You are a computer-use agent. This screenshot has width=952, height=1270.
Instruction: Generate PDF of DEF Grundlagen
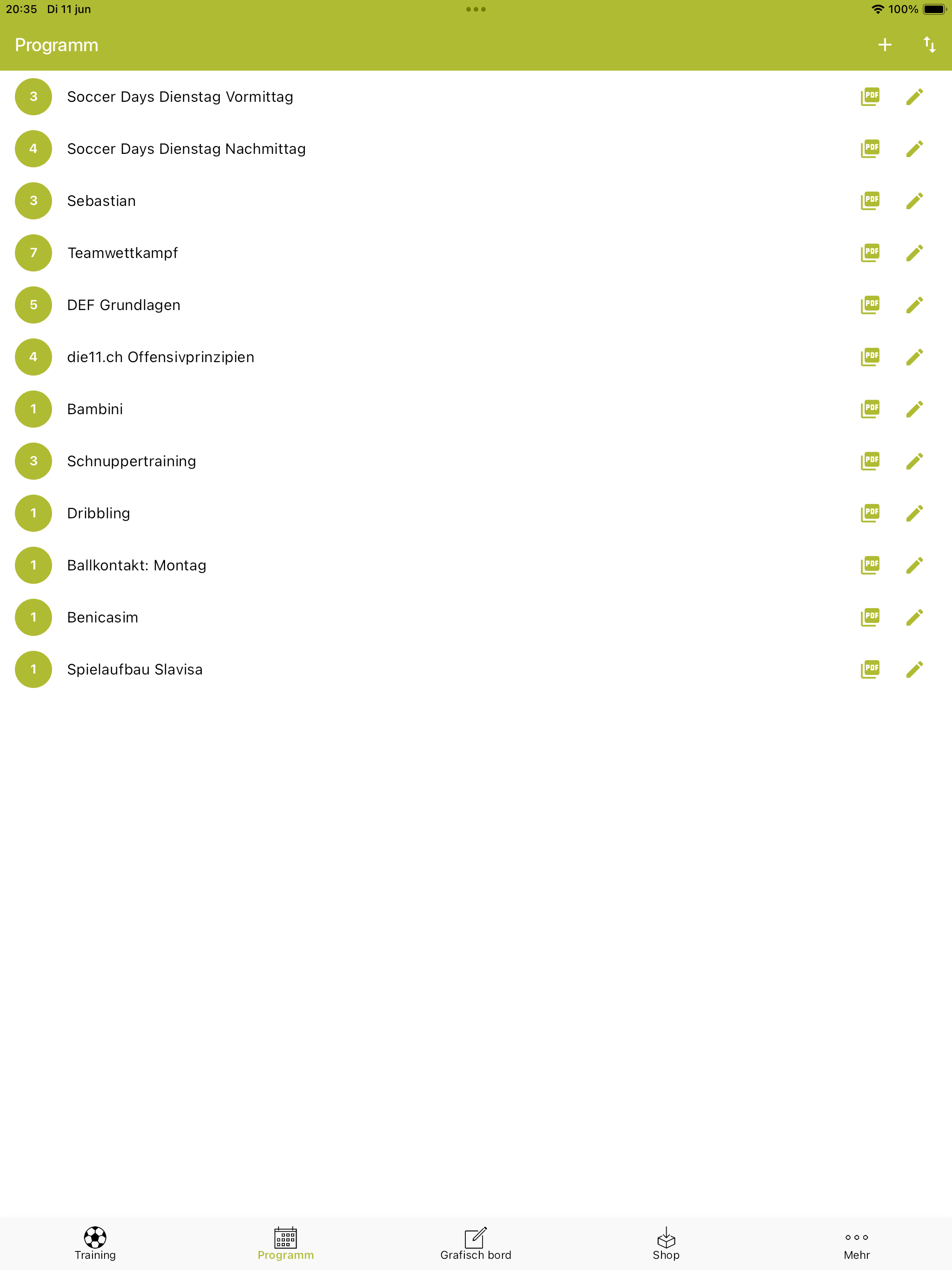[x=869, y=304]
